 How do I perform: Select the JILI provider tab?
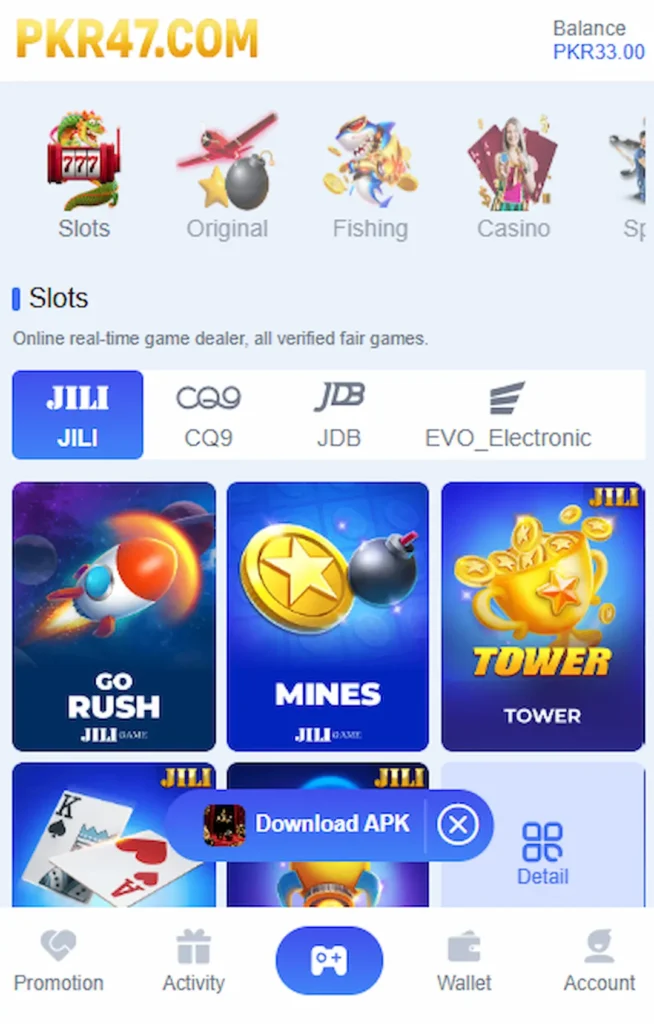click(x=78, y=415)
